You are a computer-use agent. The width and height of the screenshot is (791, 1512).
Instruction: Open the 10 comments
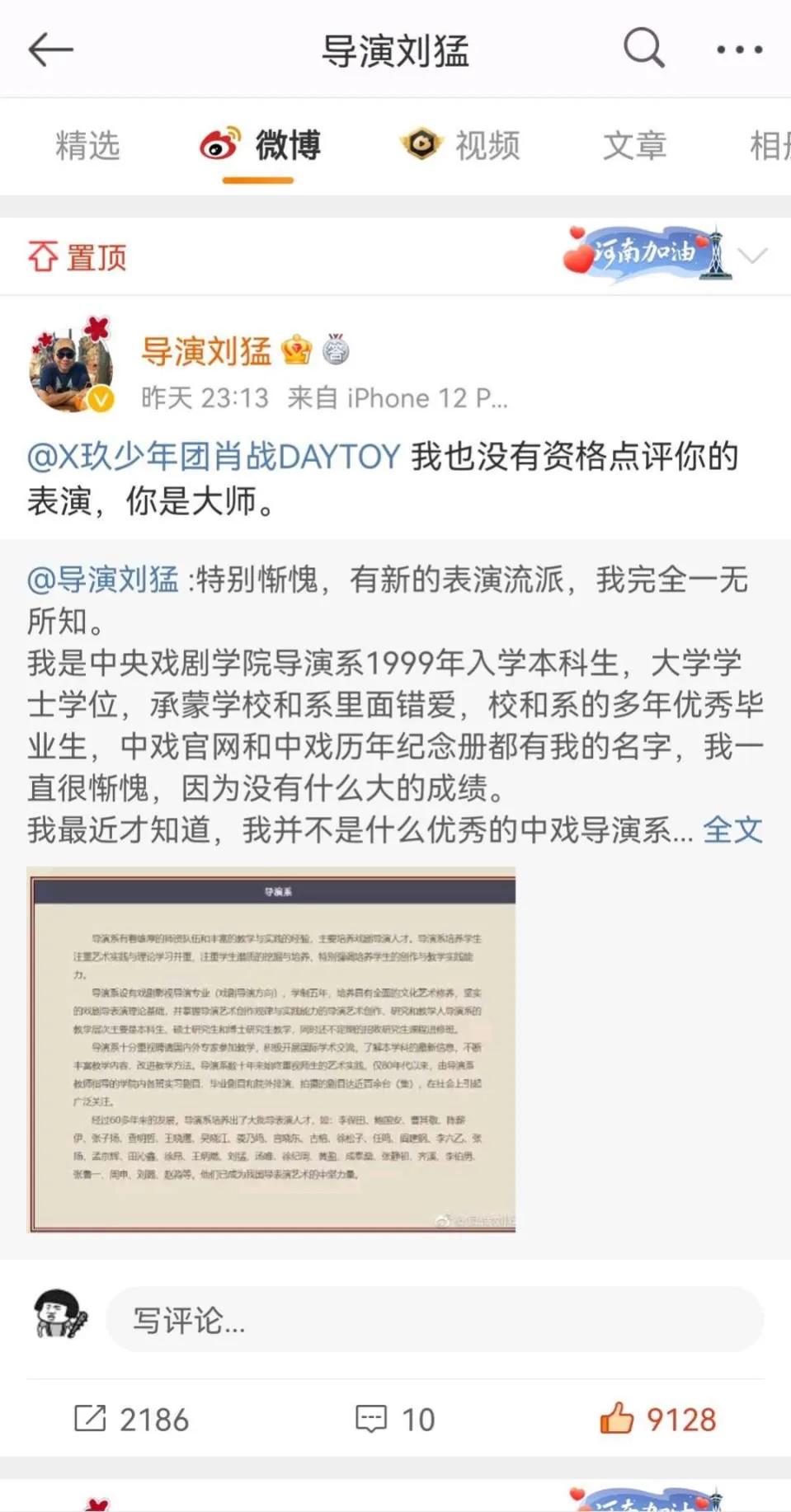(395, 1419)
